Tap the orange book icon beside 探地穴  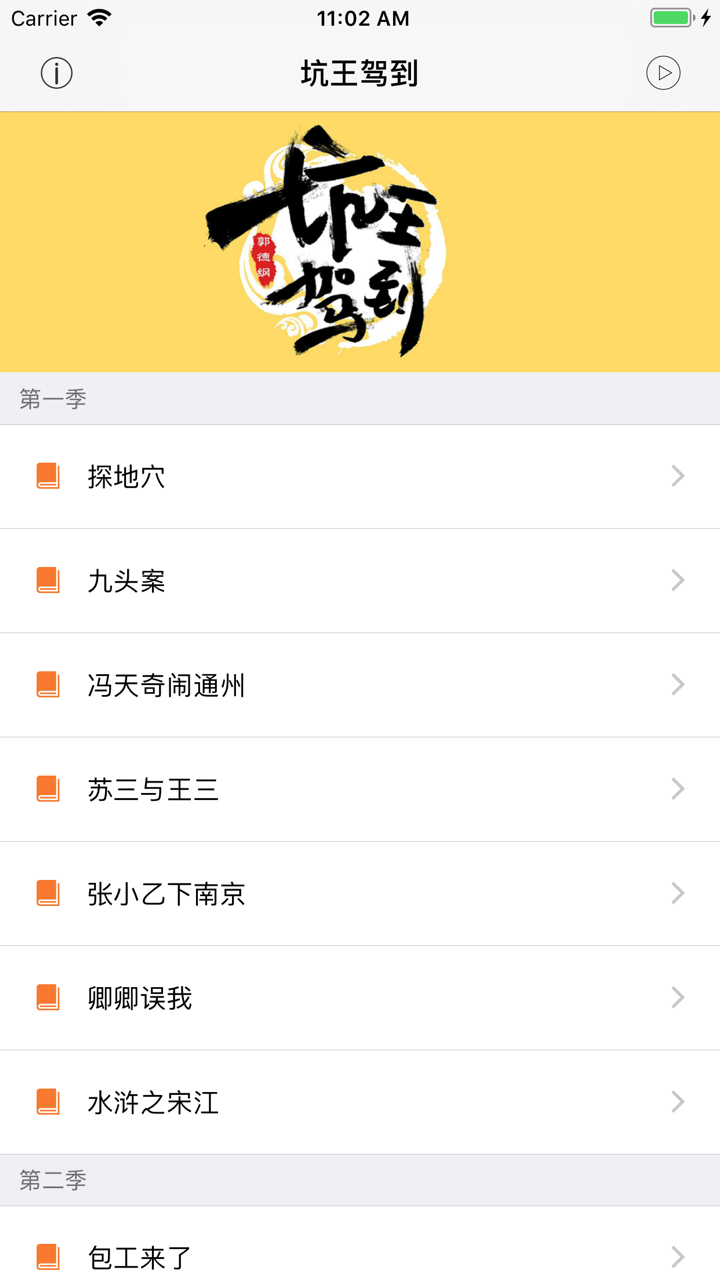click(x=49, y=477)
